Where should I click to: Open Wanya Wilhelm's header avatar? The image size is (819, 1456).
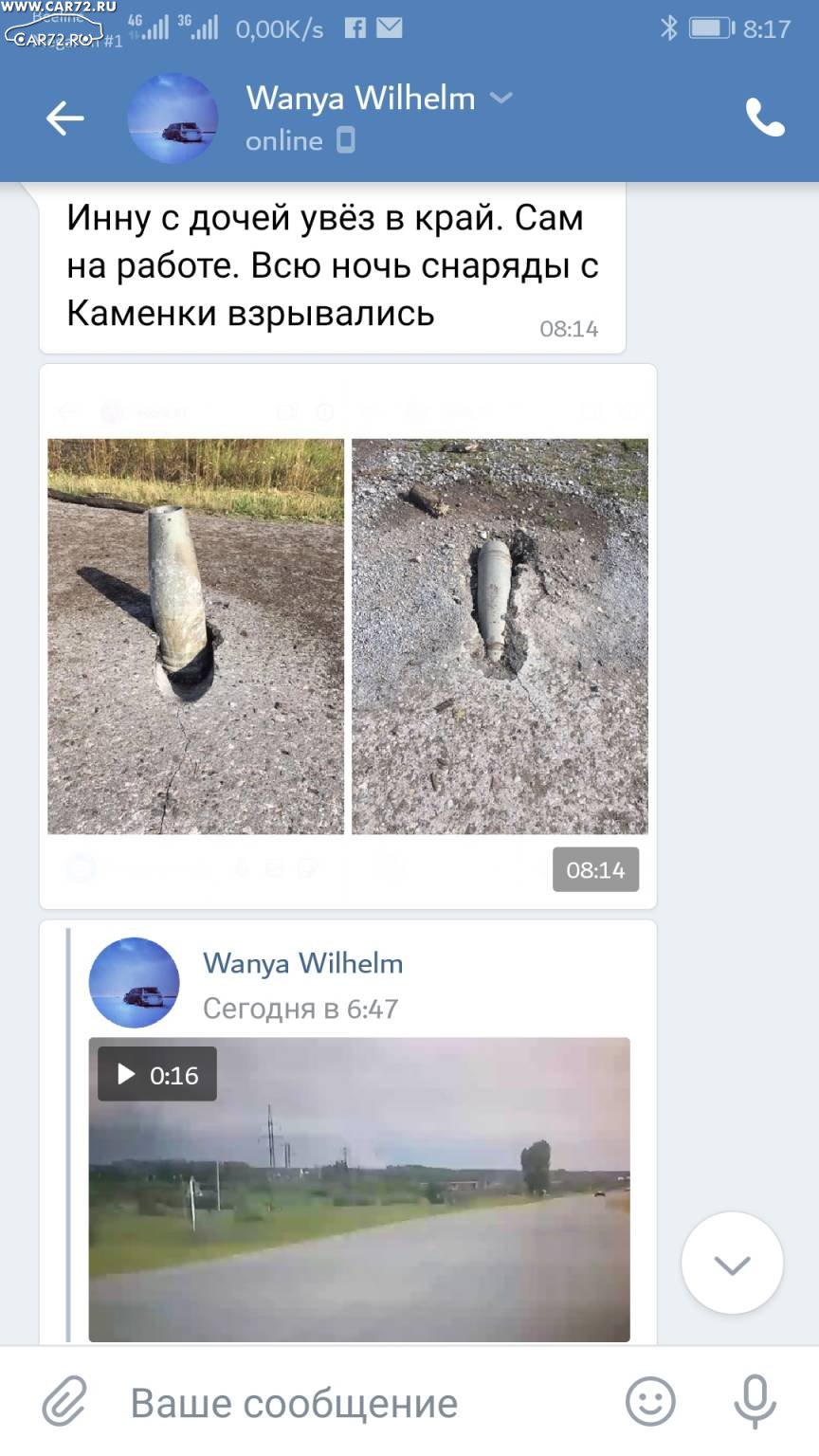pos(173,118)
